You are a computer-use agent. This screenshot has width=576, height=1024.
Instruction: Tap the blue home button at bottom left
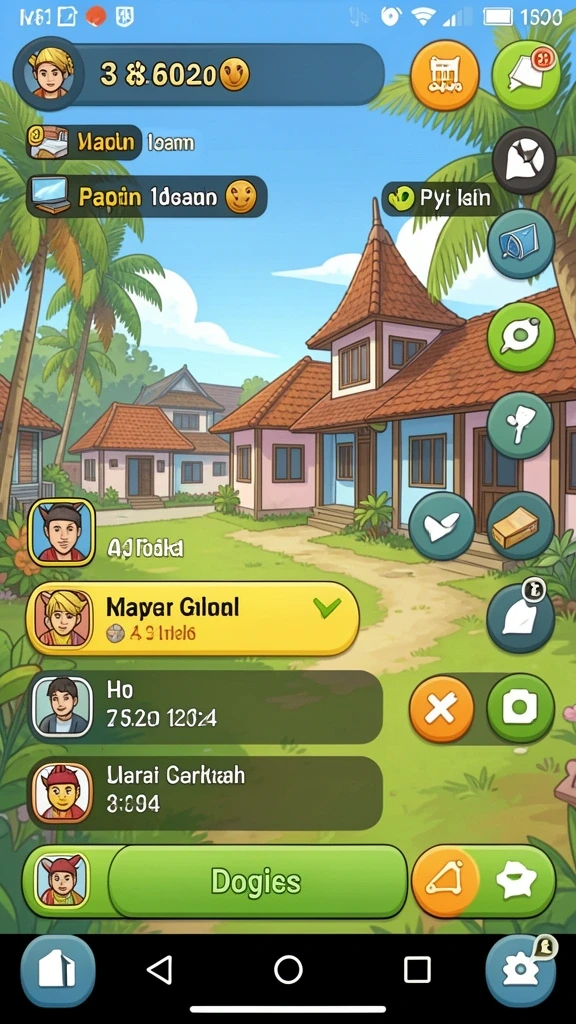point(58,971)
